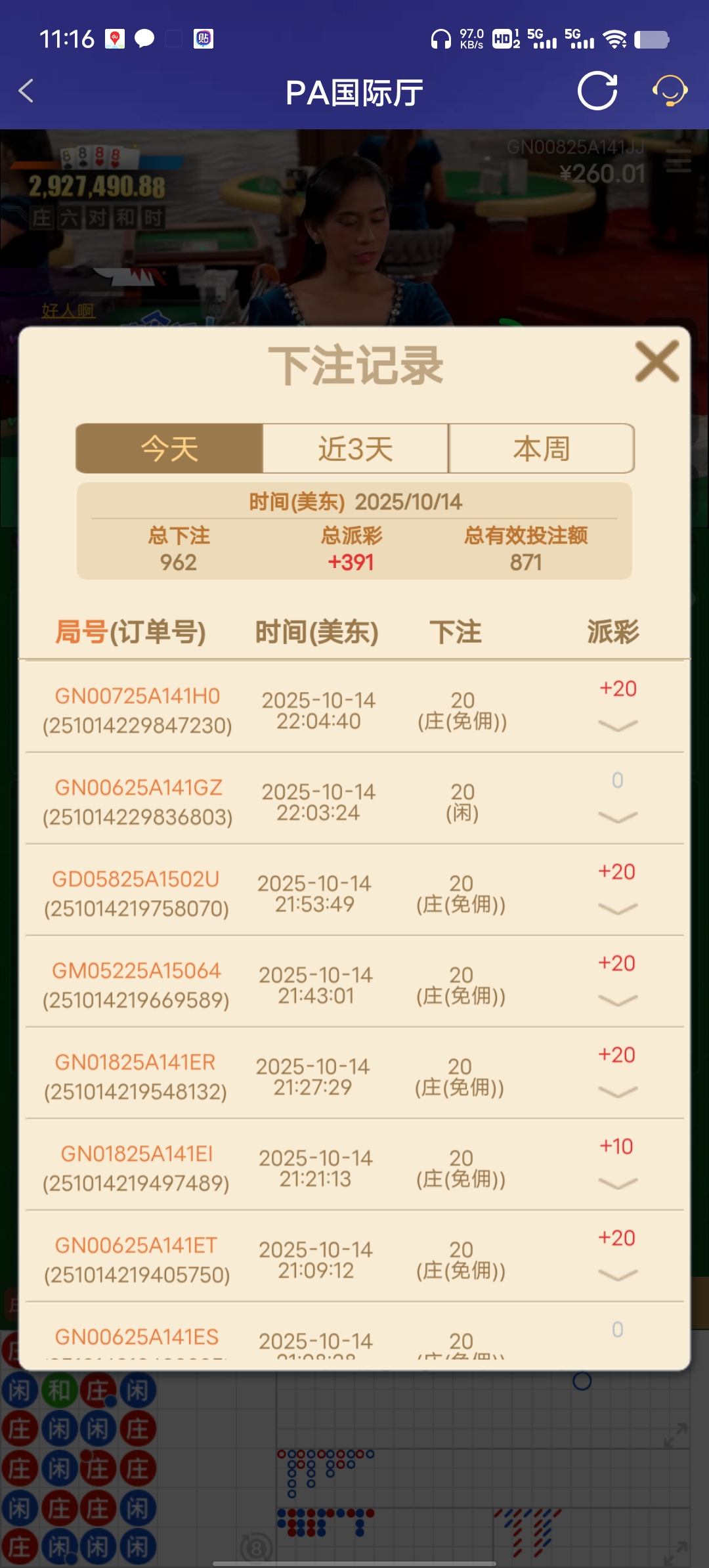Expand details for bet GN00725A141H0

point(618,726)
